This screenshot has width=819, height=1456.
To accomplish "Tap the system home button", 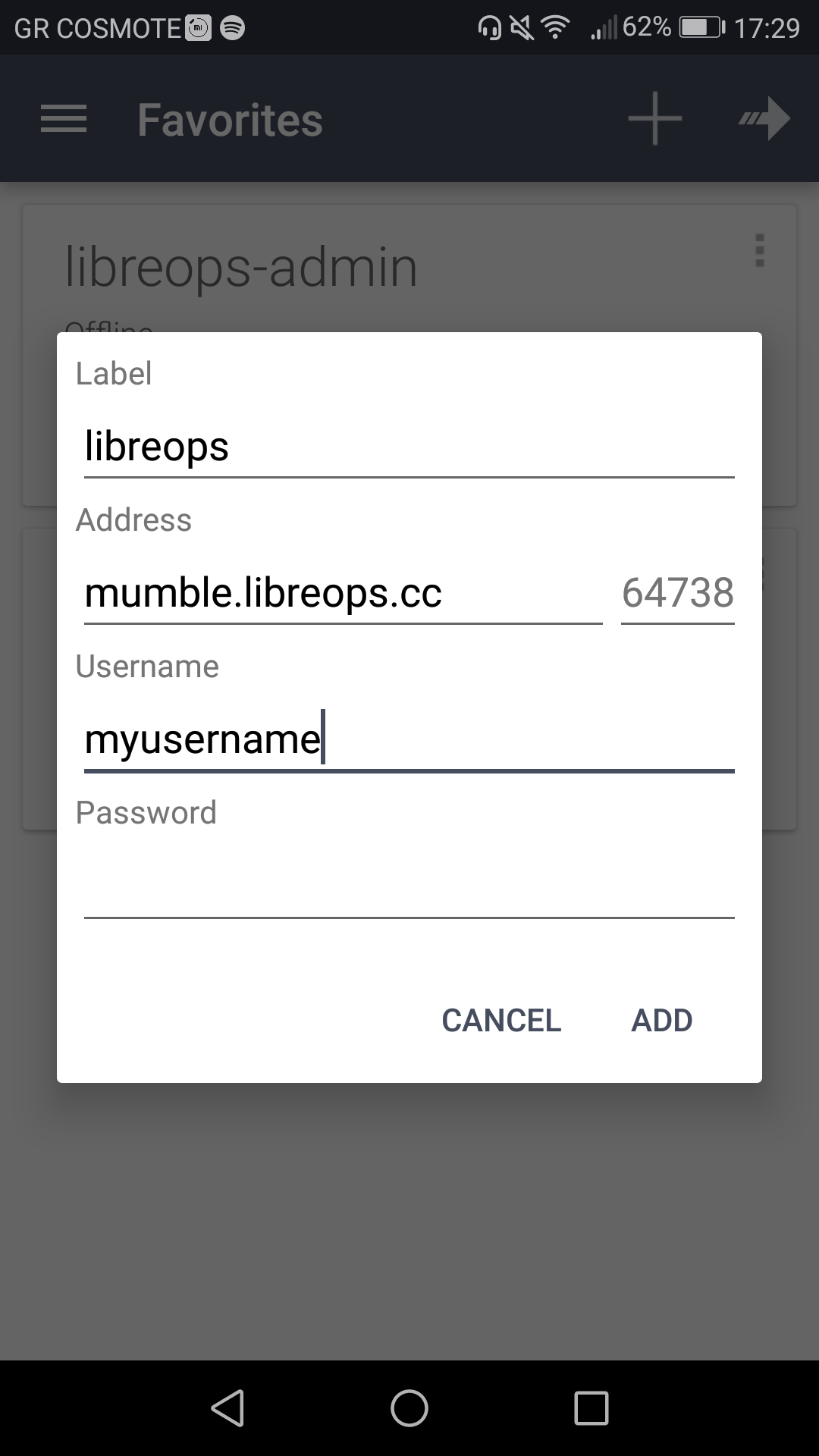I will [x=409, y=1408].
